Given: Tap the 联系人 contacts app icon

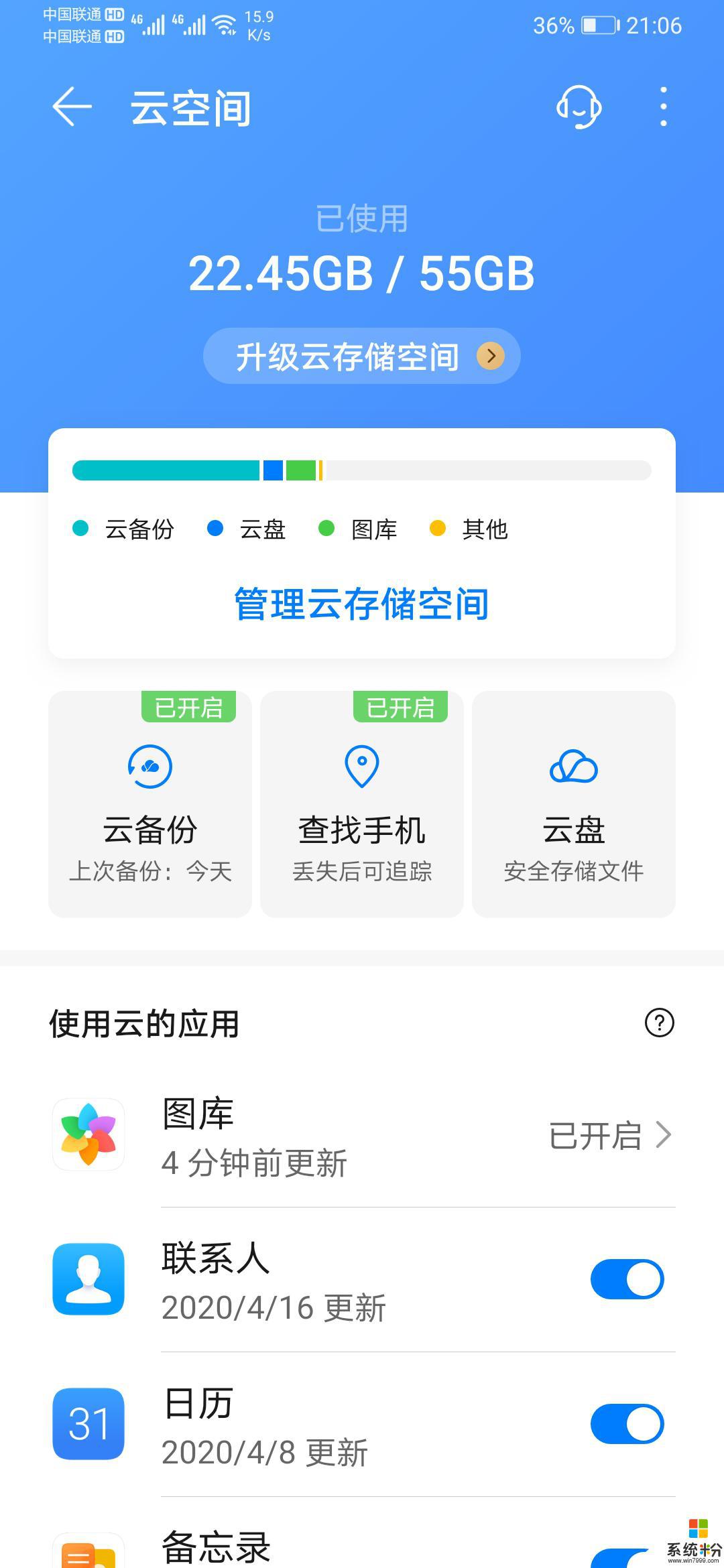Looking at the screenshot, I should click(89, 1277).
